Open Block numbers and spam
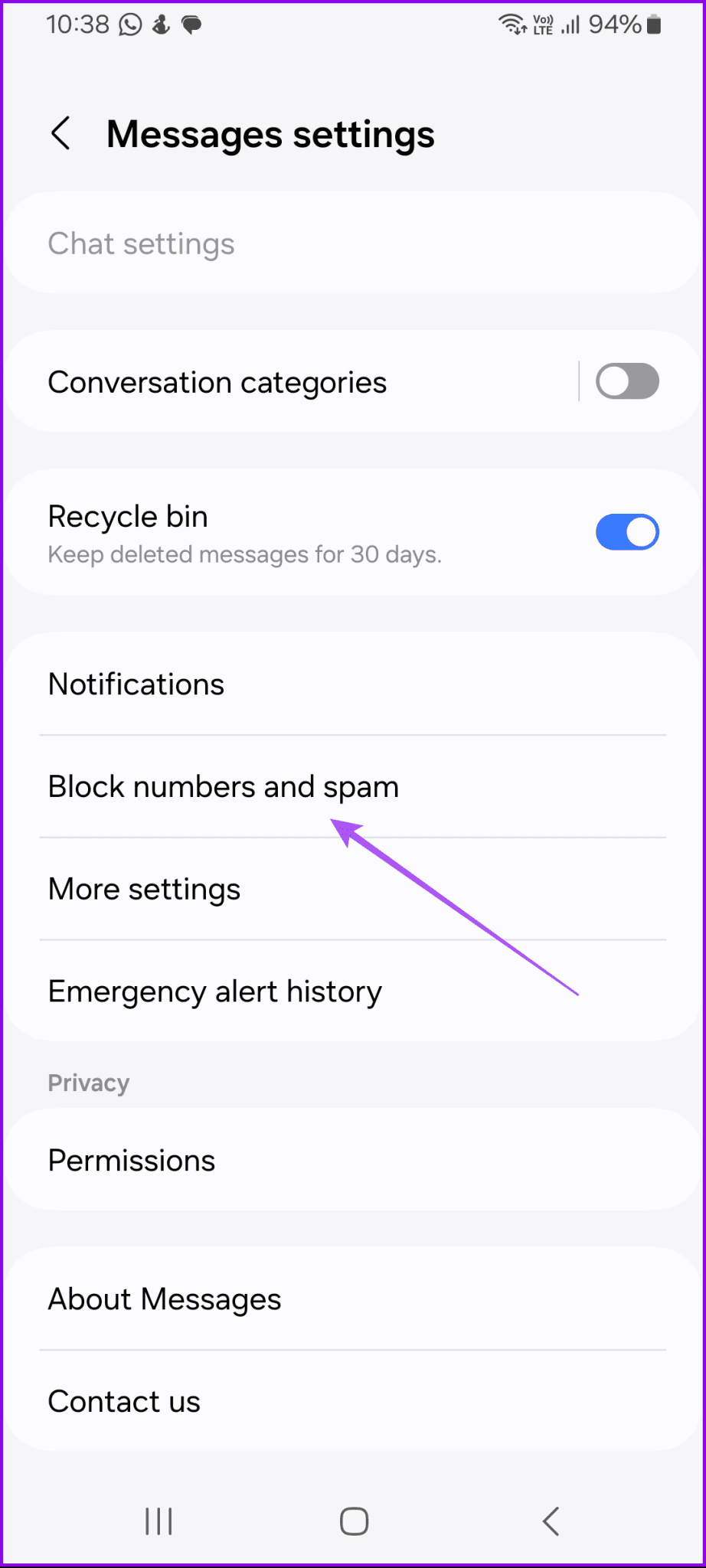This screenshot has height=1568, width=706. click(223, 786)
